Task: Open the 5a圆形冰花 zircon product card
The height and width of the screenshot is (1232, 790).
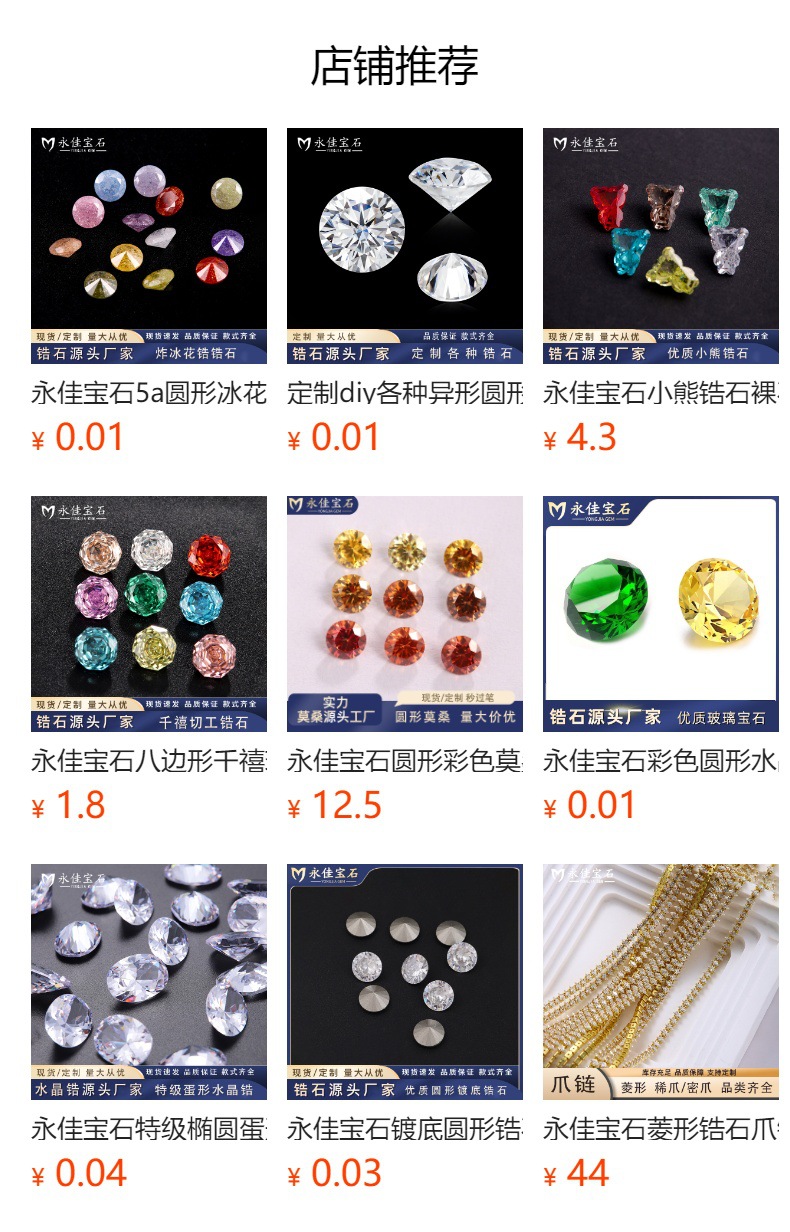Action: tap(149, 246)
